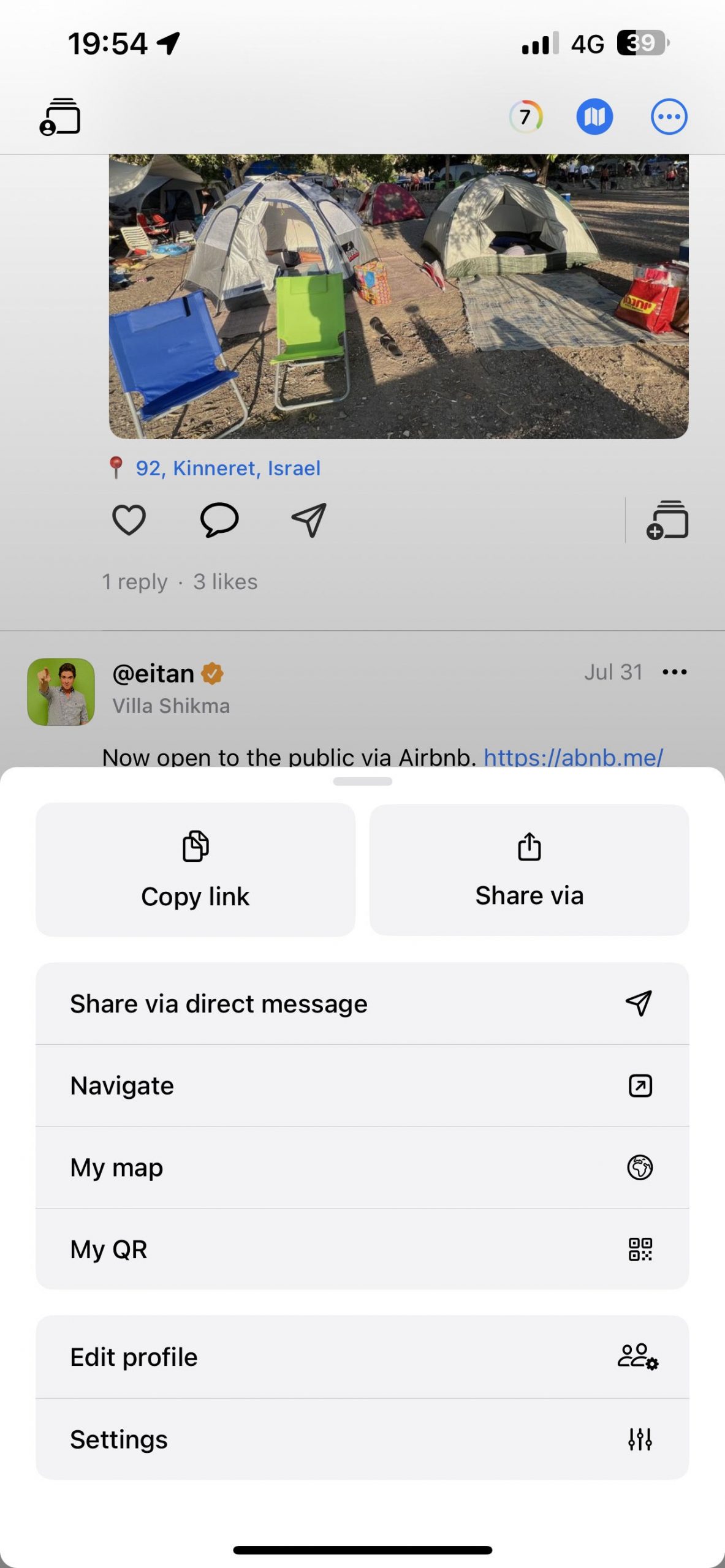The width and height of the screenshot is (725, 1568).
Task: Tap the number 7 badge
Action: (526, 116)
